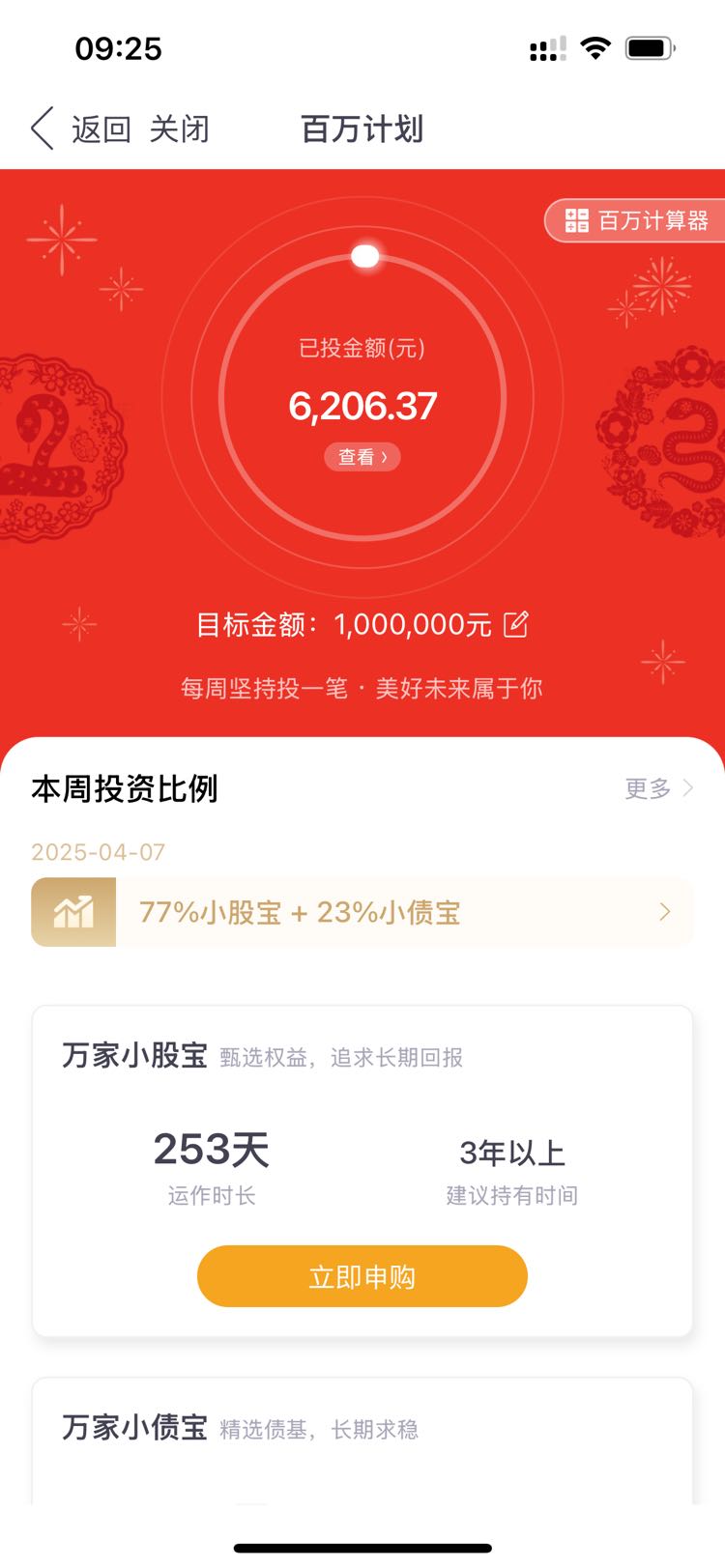Tap 查看 under the invested amount

[x=362, y=457]
